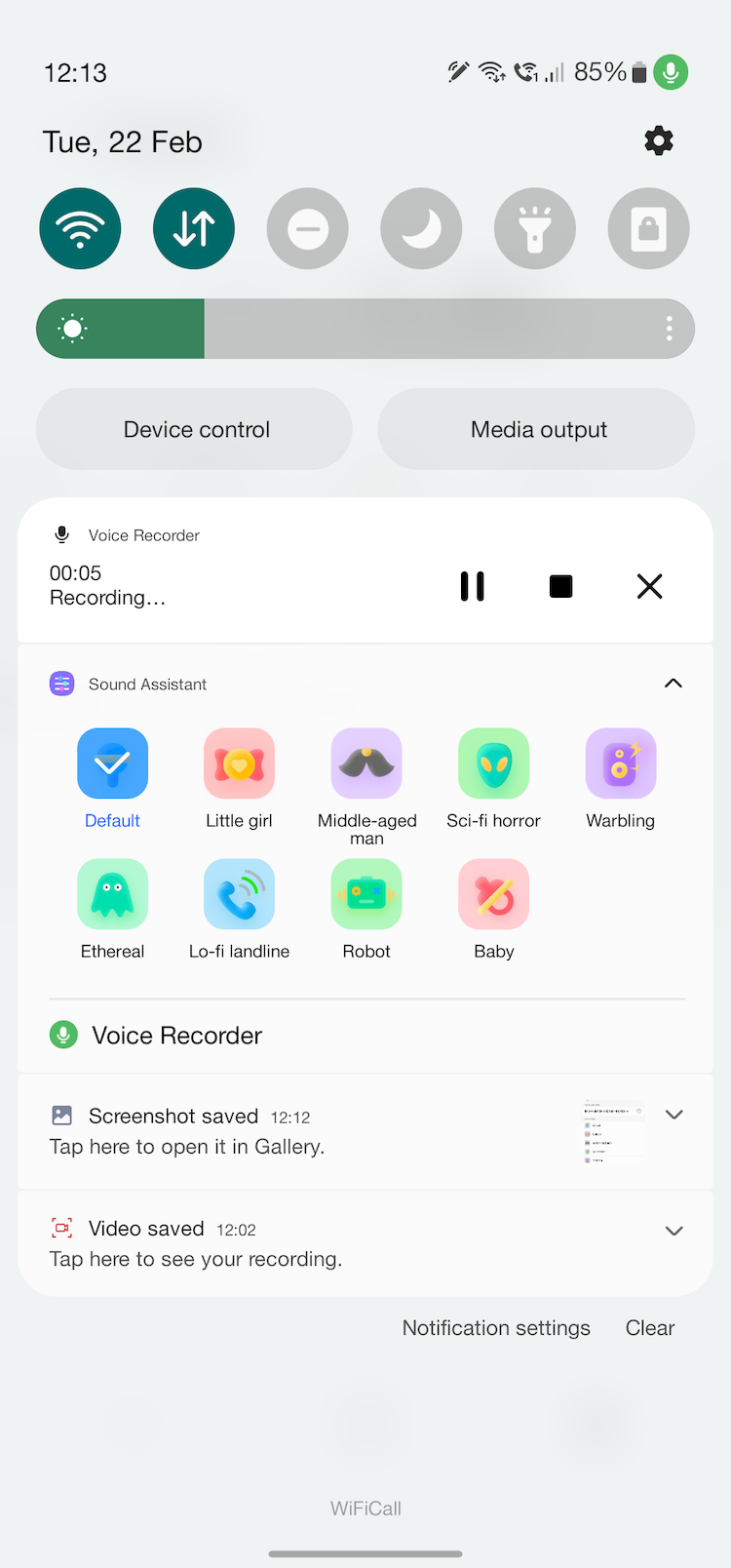Image resolution: width=731 pixels, height=1568 pixels.
Task: Stop the voice recording
Action: (x=560, y=586)
